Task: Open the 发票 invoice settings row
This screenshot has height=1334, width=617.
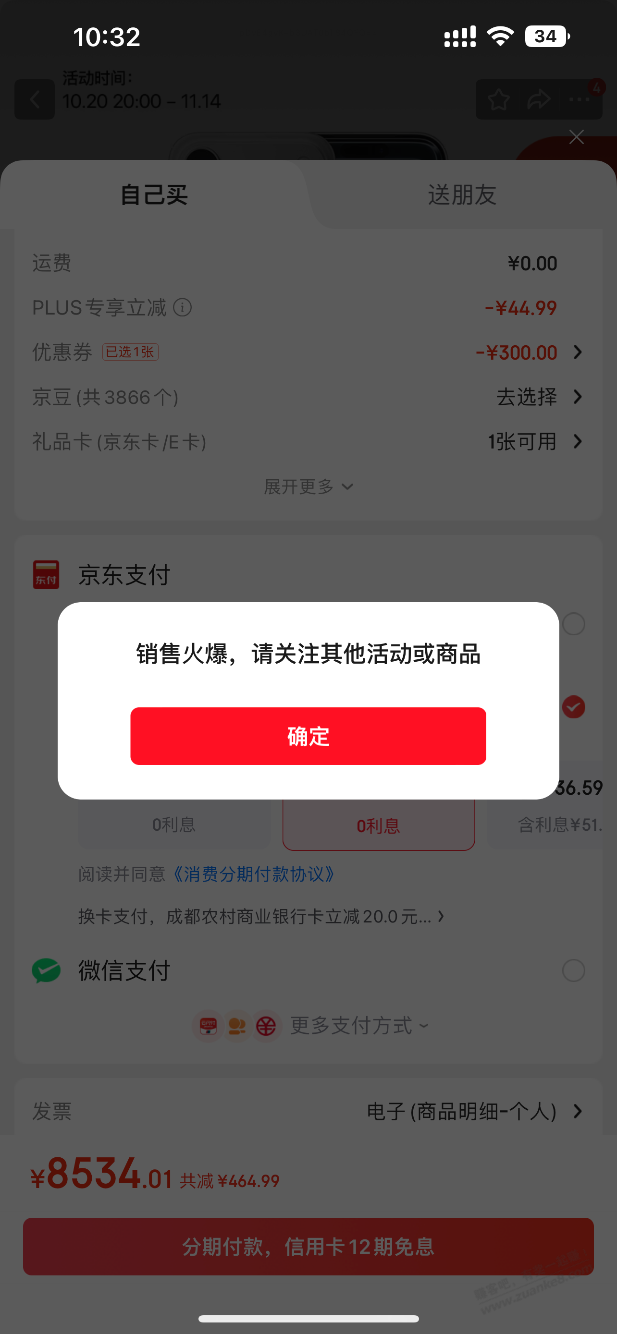Action: tap(308, 1111)
